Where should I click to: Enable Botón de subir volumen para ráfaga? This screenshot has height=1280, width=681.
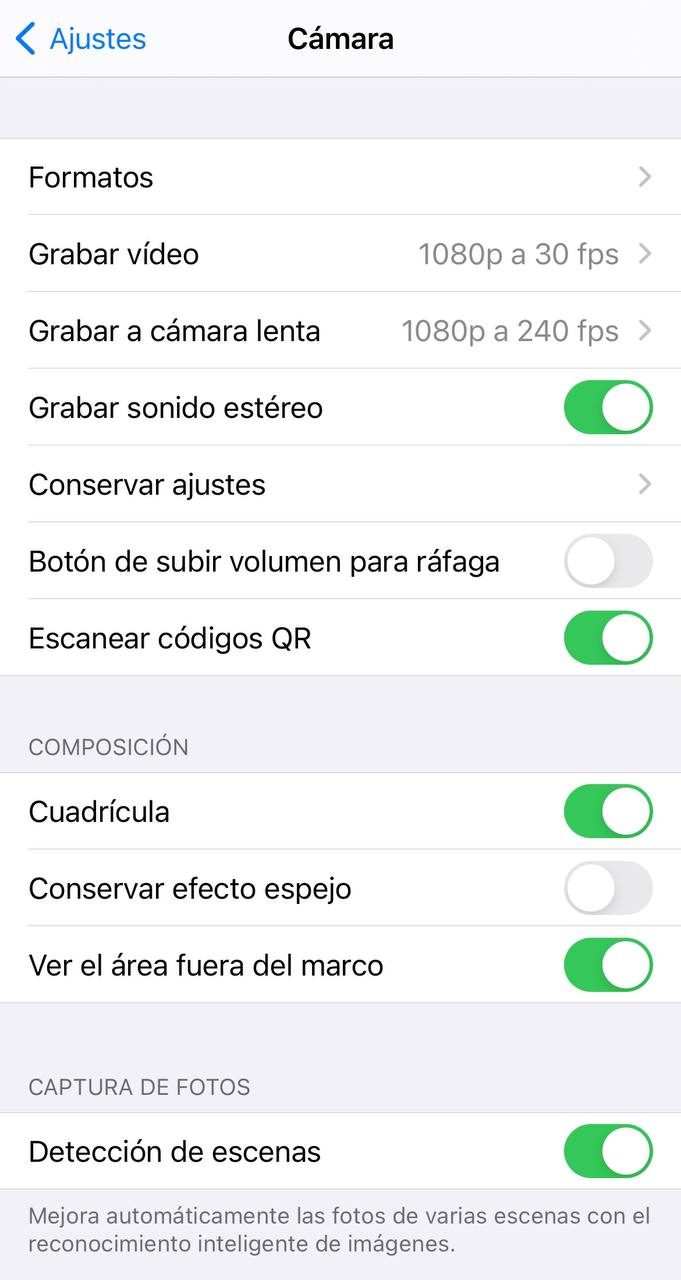608,562
